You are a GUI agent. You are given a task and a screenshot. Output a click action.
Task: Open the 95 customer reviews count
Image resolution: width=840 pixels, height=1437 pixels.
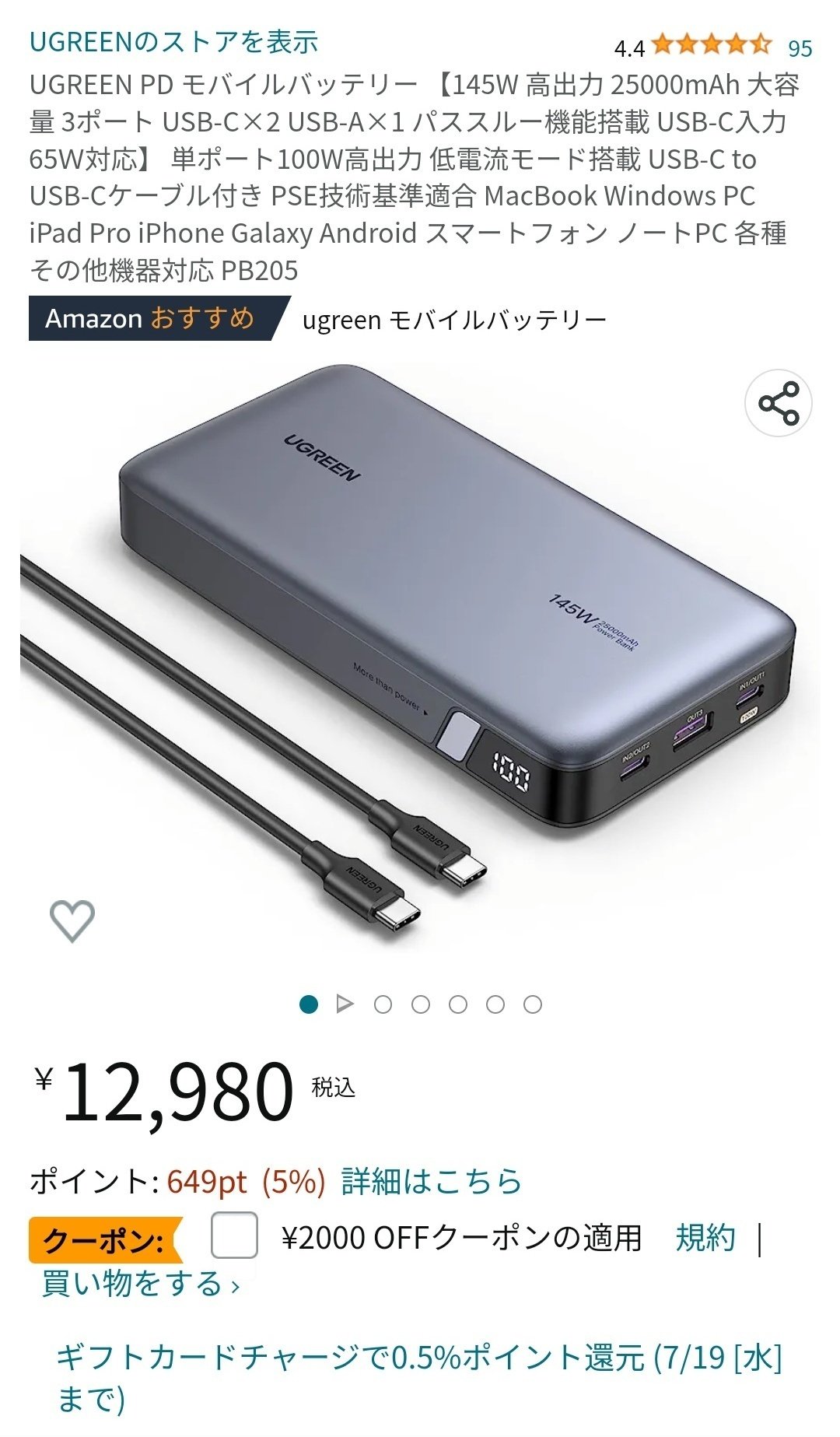click(800, 48)
